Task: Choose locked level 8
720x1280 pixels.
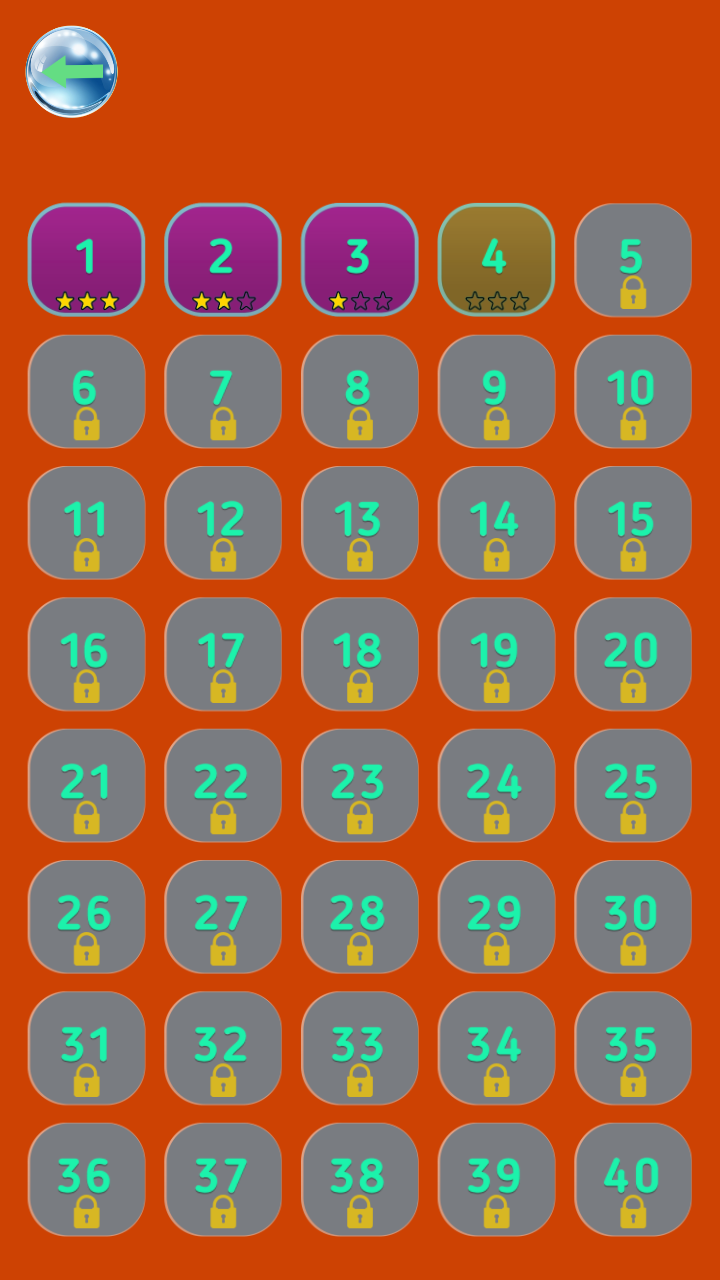Action: (x=360, y=392)
